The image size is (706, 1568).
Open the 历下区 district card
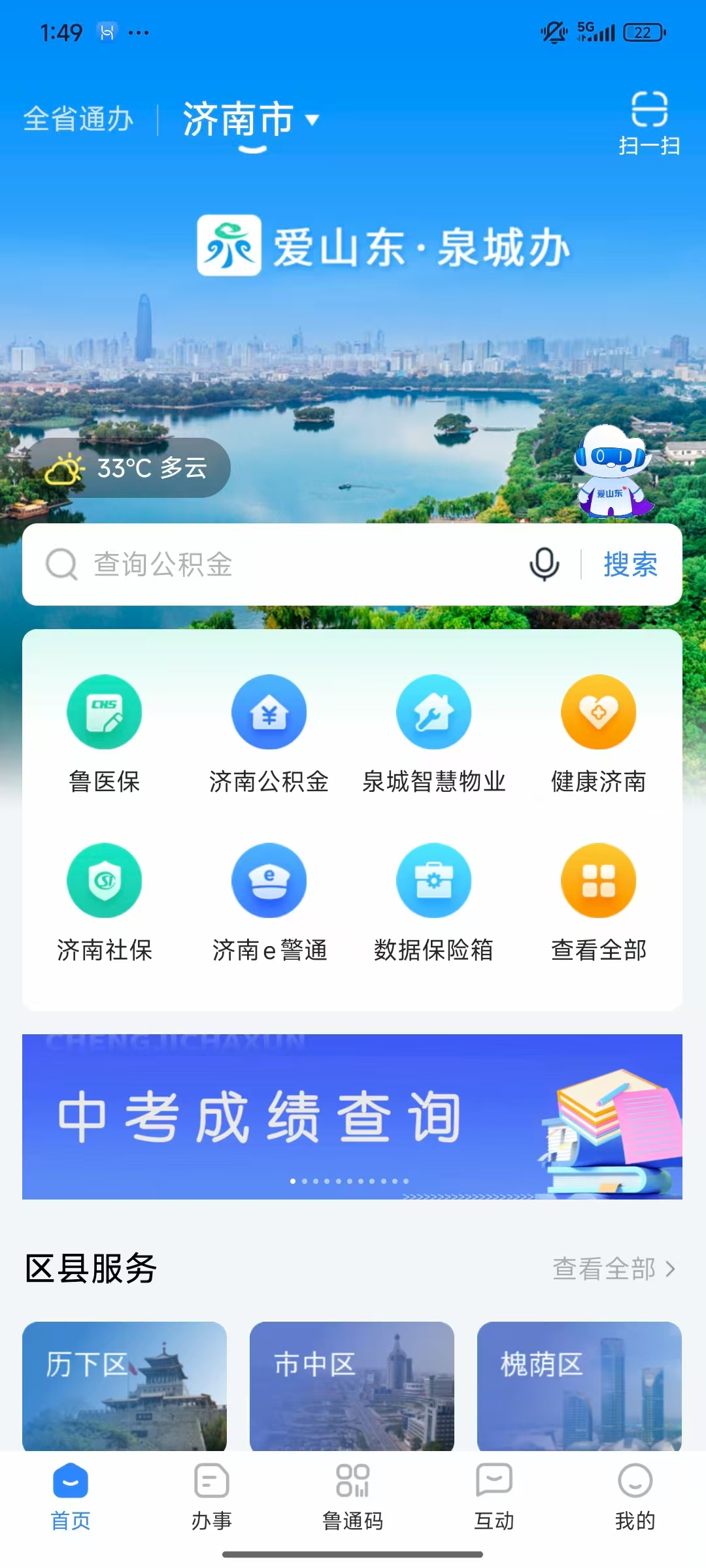pyautogui.click(x=124, y=1385)
